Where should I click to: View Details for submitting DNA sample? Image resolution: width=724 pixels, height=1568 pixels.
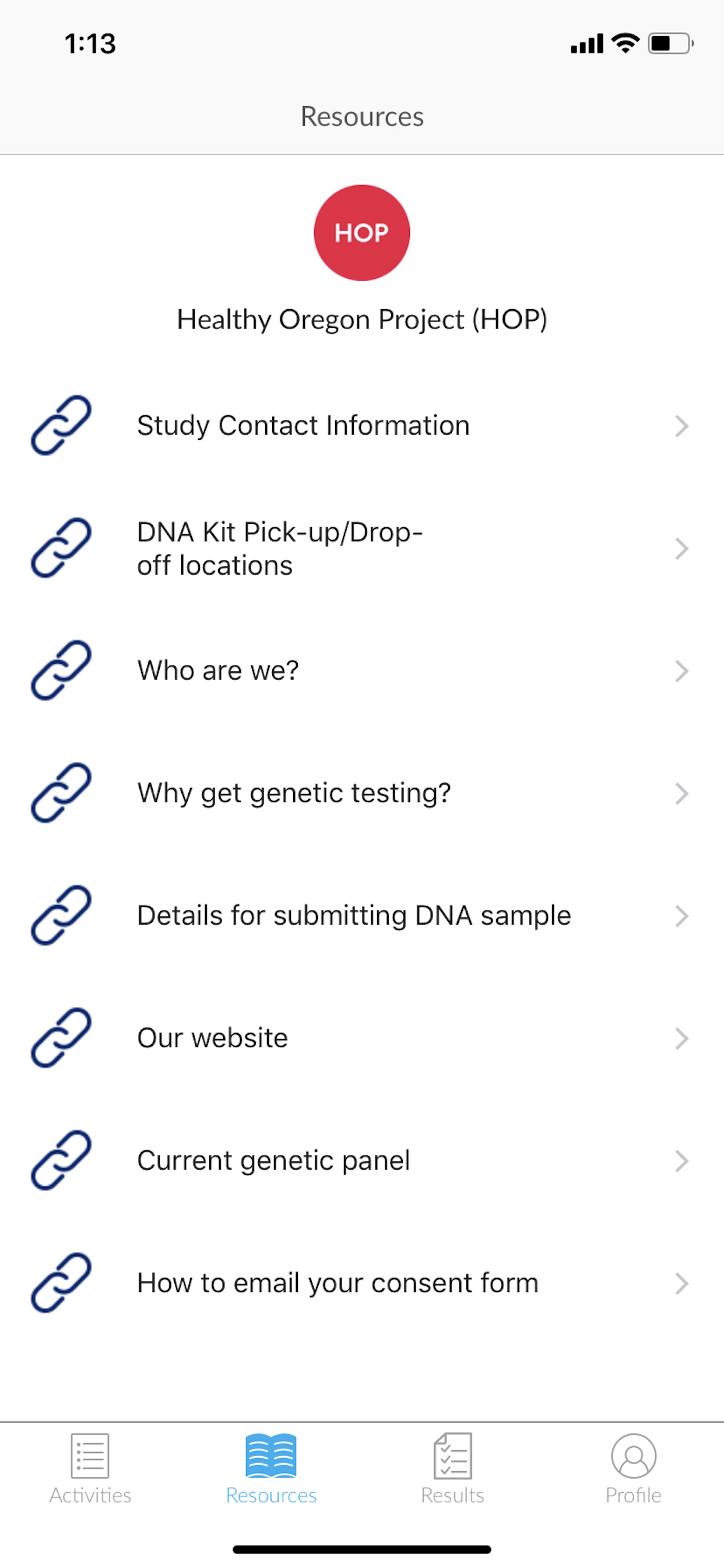click(x=362, y=915)
